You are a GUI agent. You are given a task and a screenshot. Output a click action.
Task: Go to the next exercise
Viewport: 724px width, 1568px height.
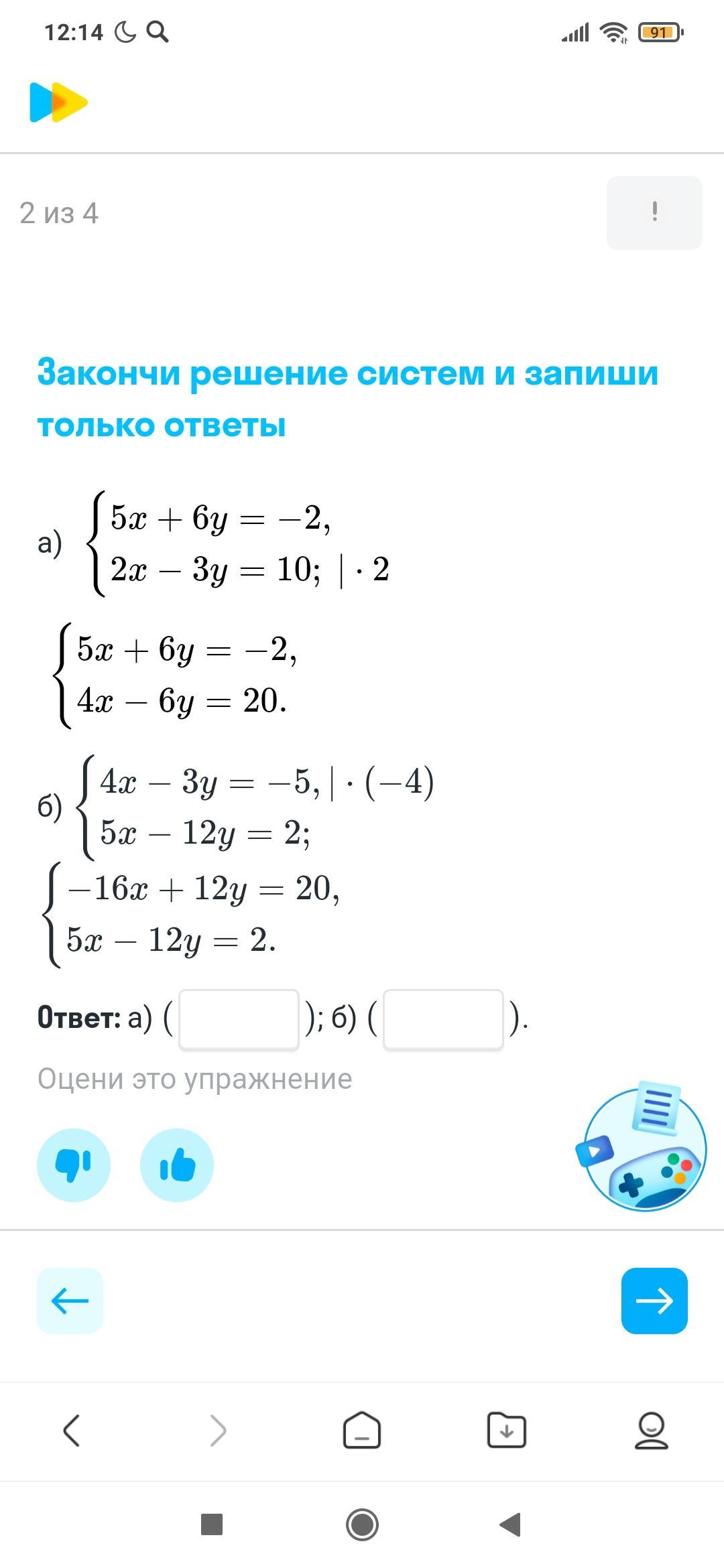point(654,1301)
